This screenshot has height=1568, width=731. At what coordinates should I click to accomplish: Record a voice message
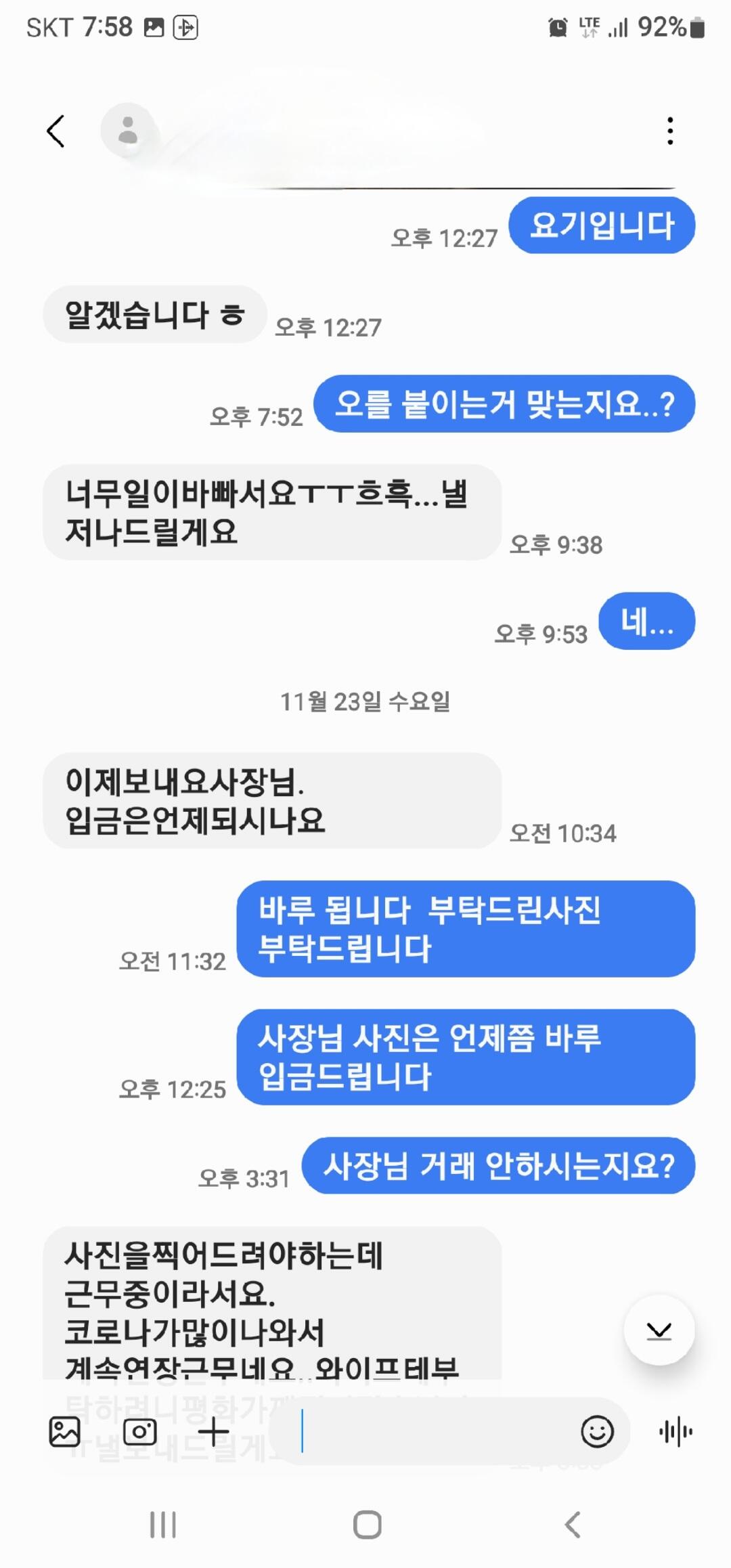click(675, 1432)
